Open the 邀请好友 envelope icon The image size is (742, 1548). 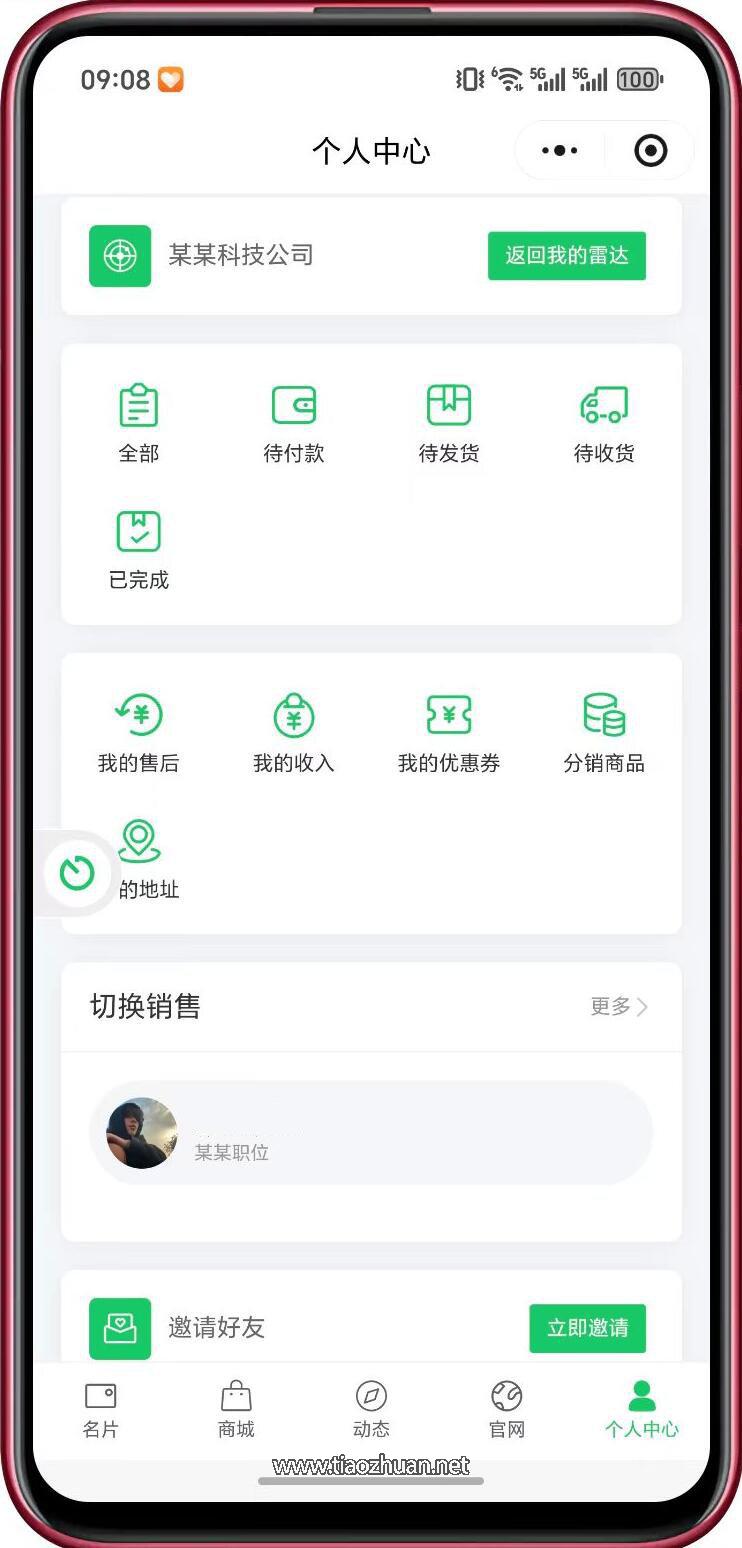coord(120,1328)
